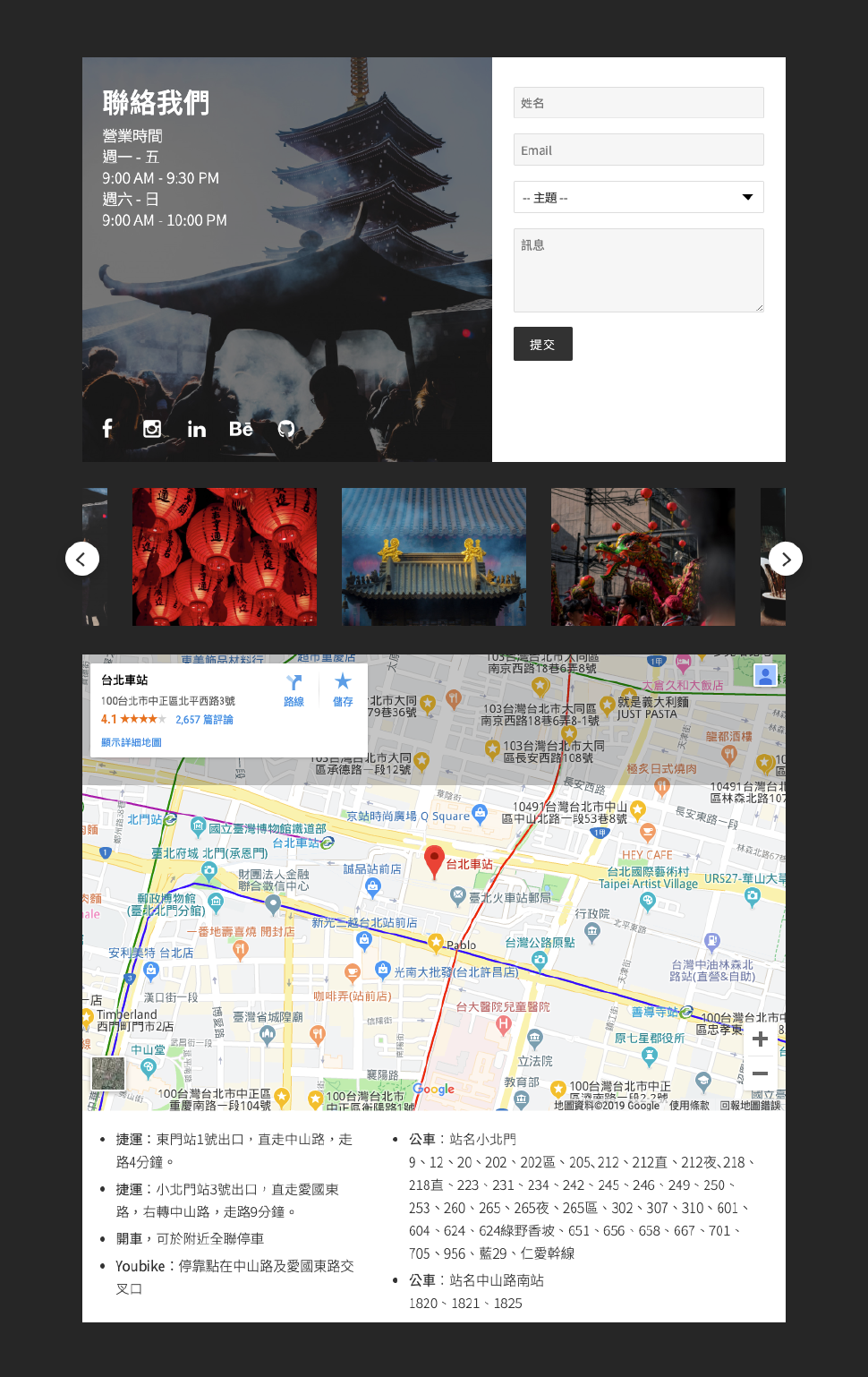Open the Instagram social icon
Image resolution: width=868 pixels, height=1377 pixels.
[152, 429]
